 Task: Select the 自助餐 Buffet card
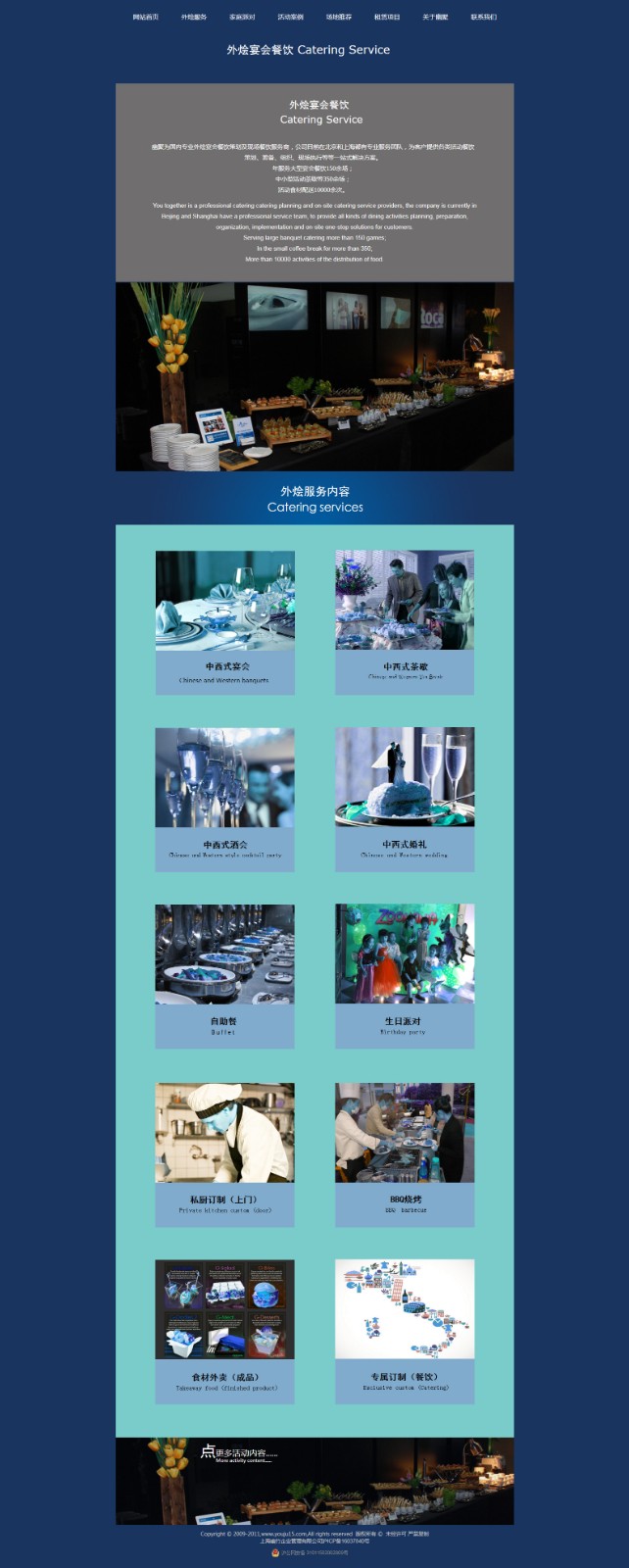[x=224, y=976]
